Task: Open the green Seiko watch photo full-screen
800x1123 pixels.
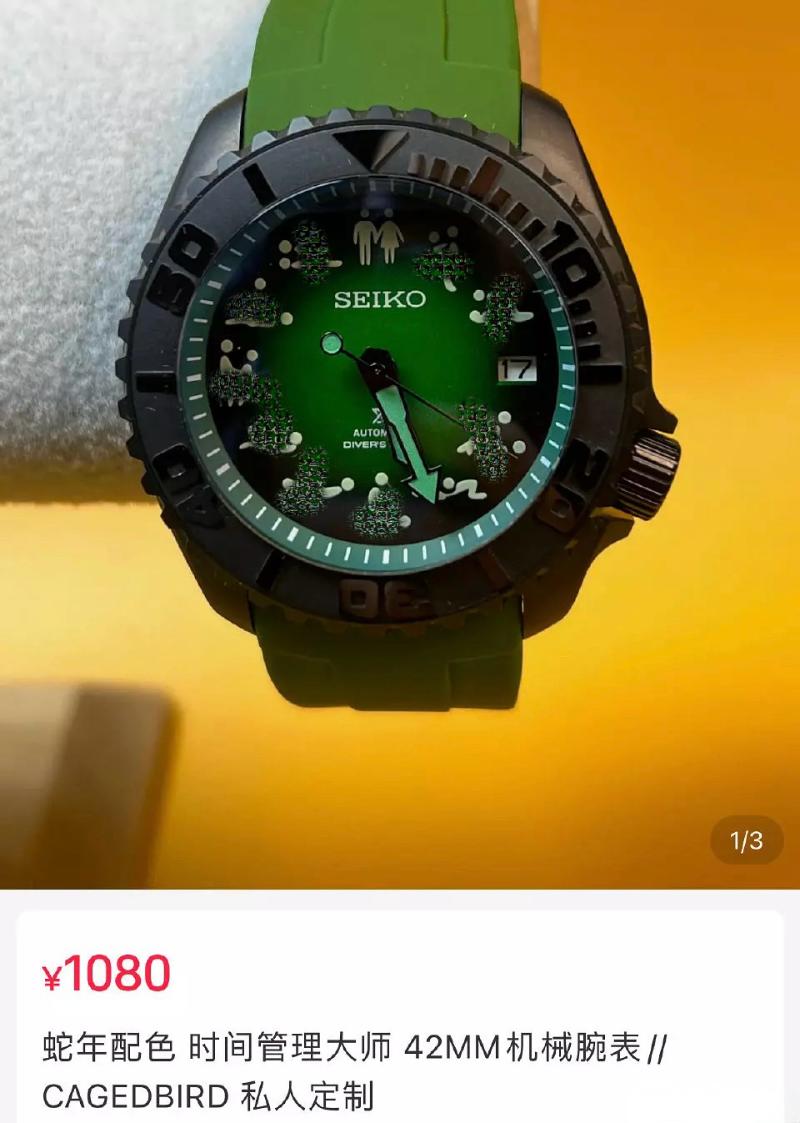Action: [400, 400]
